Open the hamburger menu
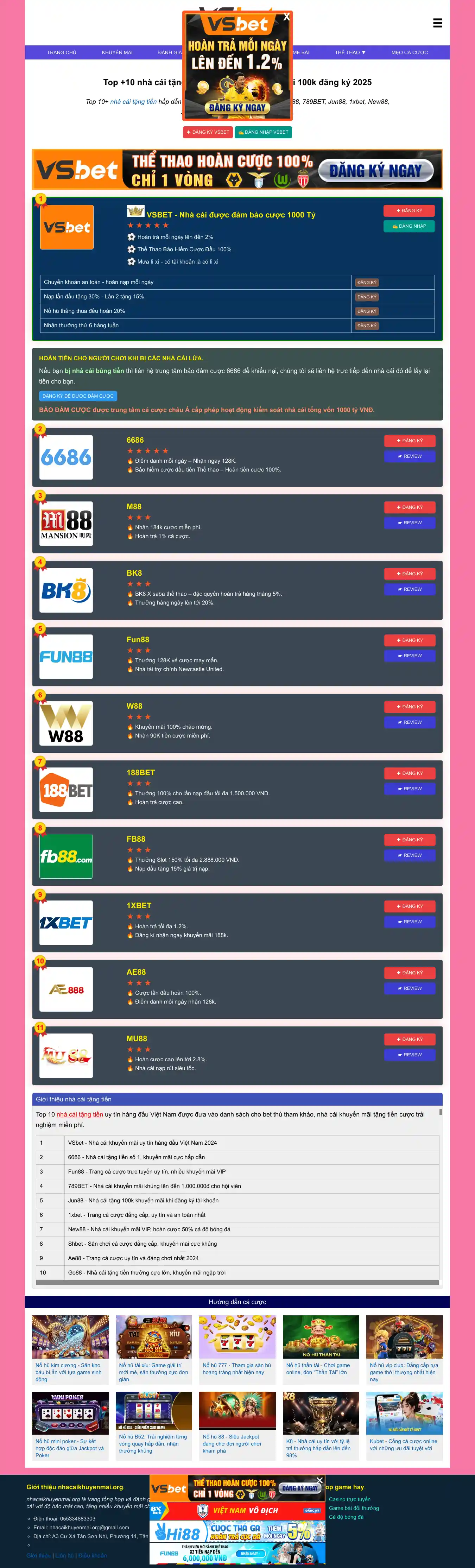The height and width of the screenshot is (1568, 475). (x=437, y=23)
